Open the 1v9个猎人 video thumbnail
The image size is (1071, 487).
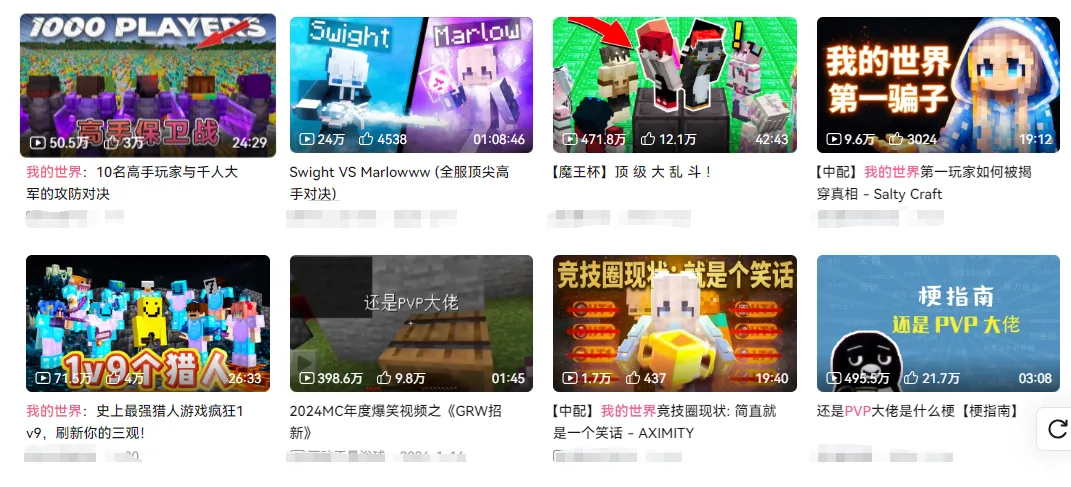(147, 322)
